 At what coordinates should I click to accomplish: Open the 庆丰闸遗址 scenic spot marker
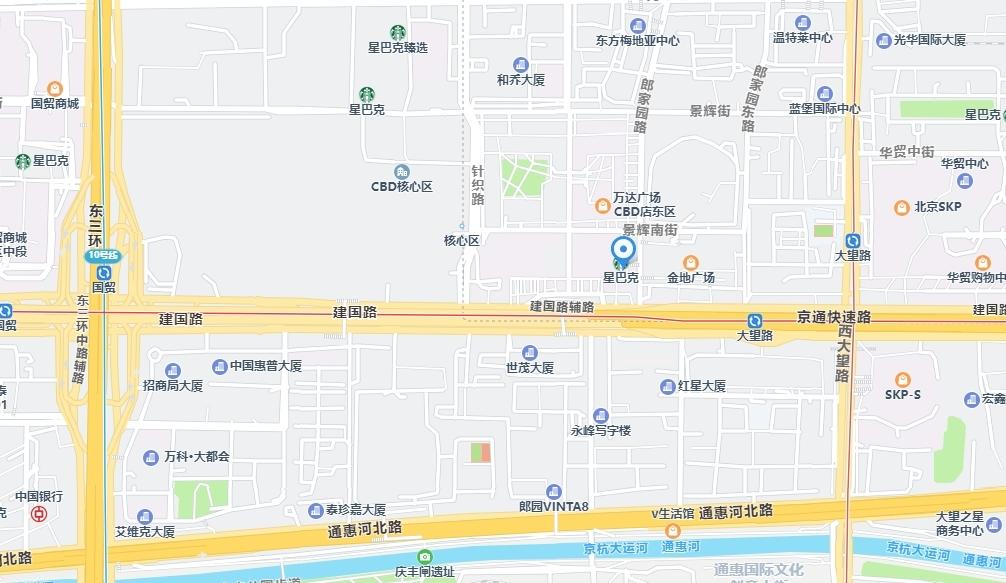425,557
